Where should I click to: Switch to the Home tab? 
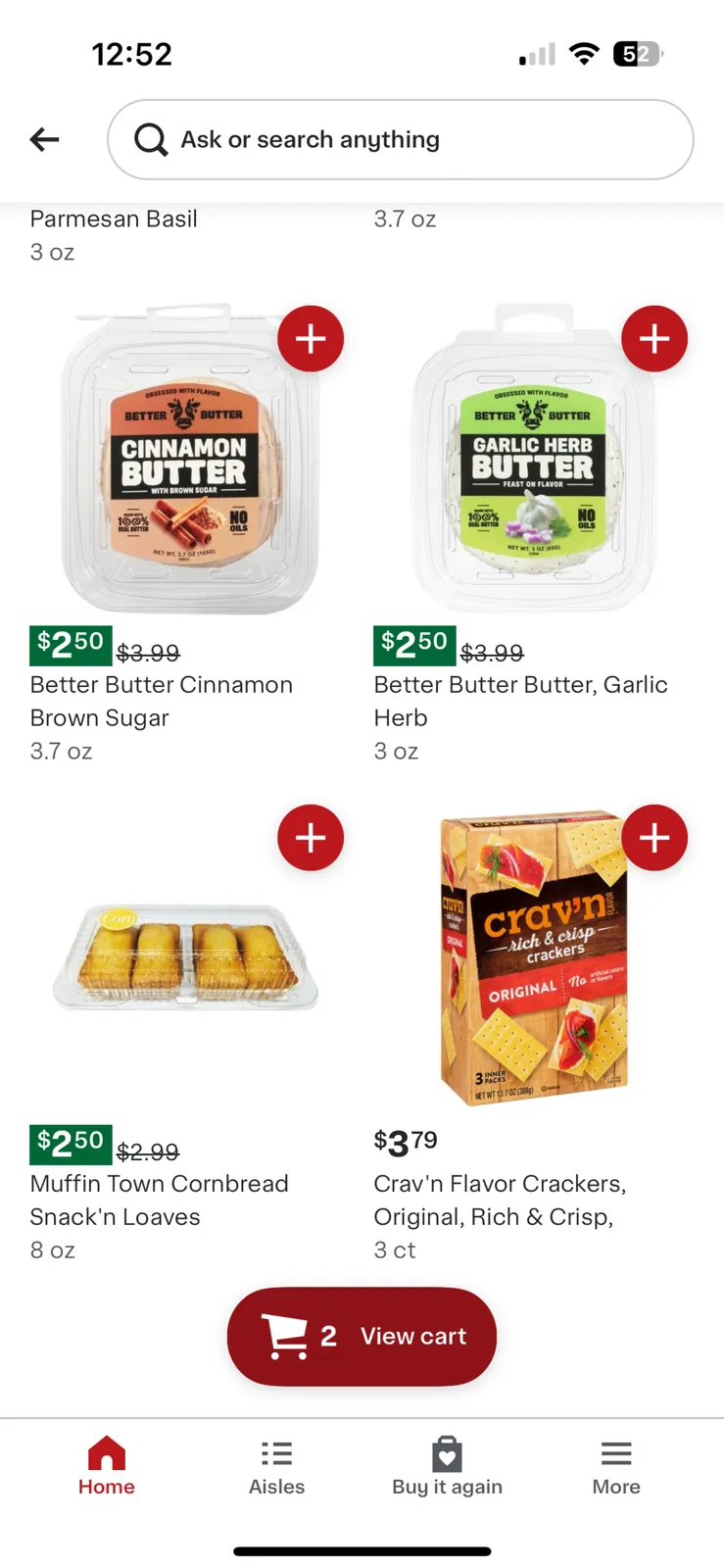[x=107, y=1465]
